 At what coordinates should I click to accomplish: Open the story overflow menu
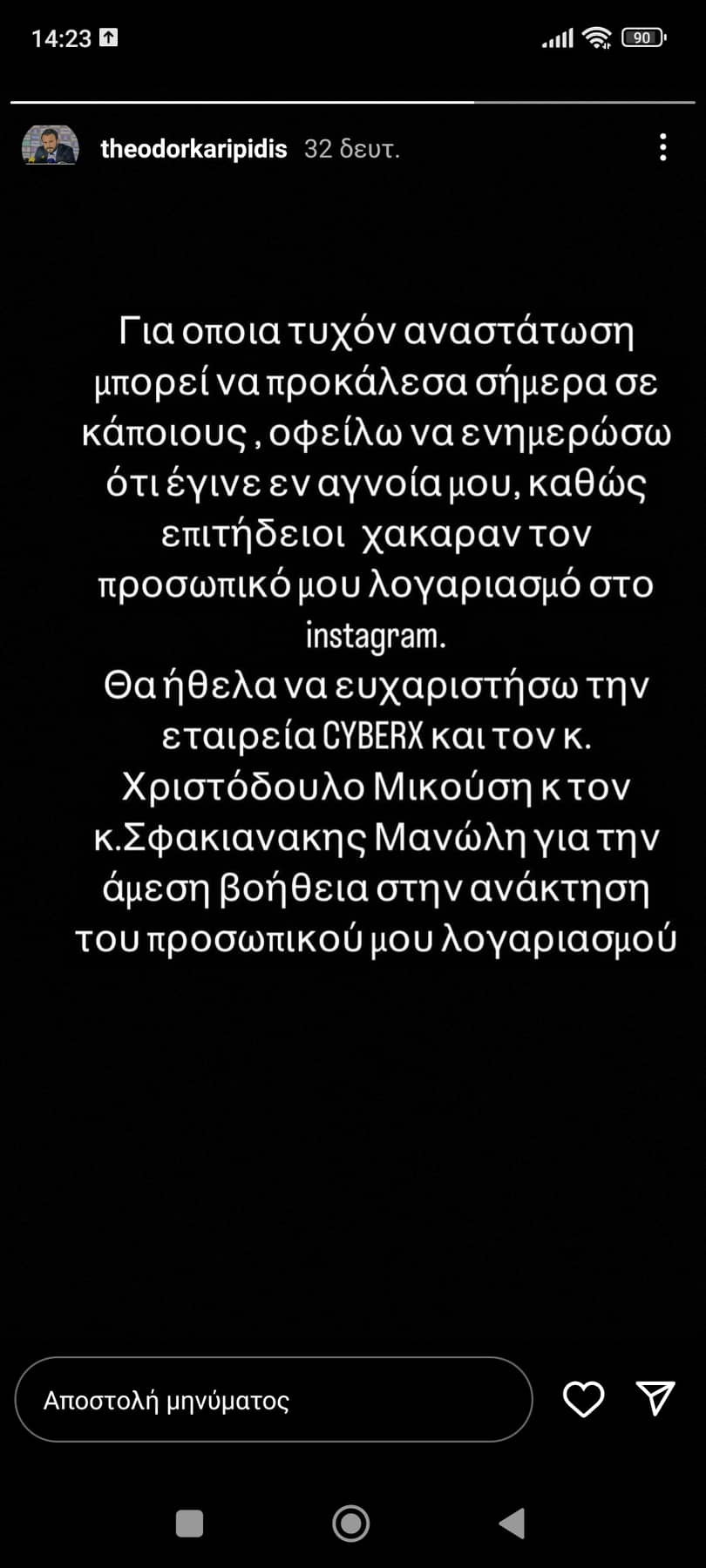click(x=663, y=147)
